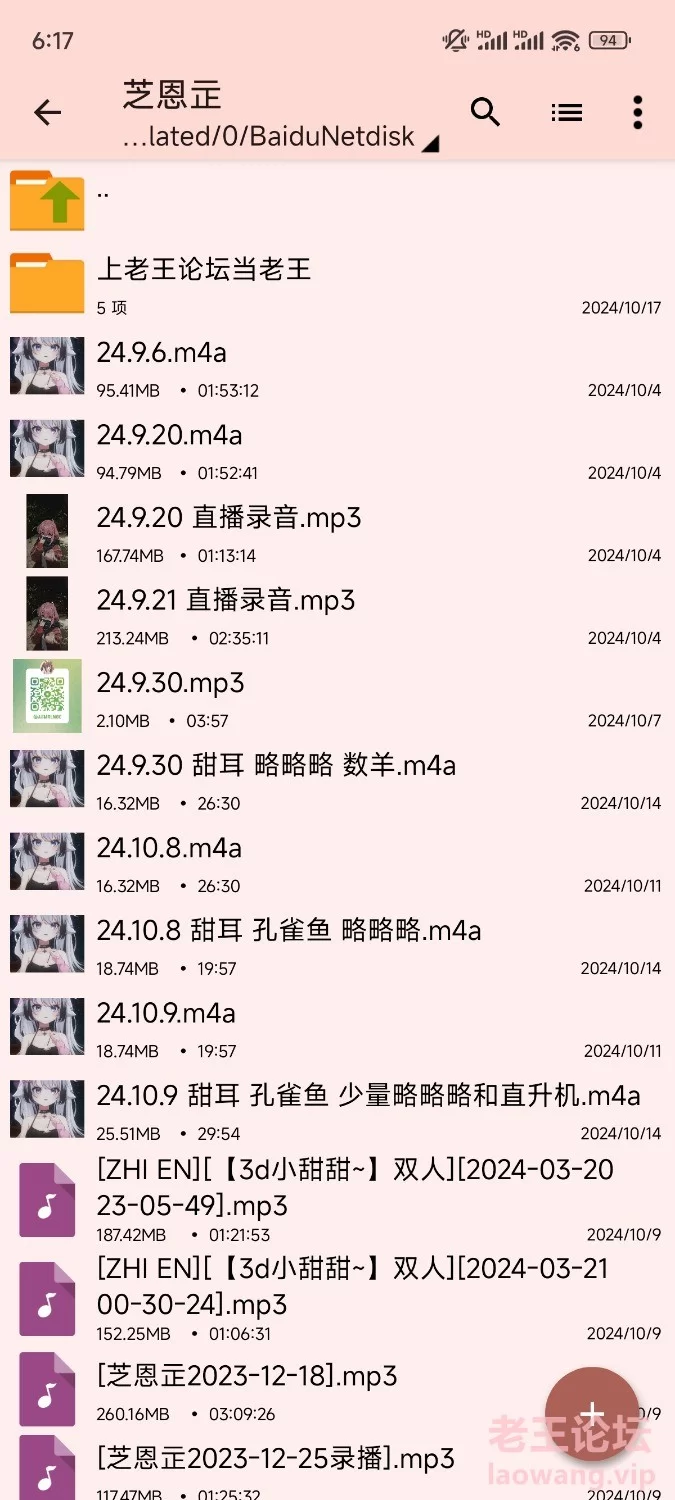Screen dimensions: 675x1500
Task: Open 24.9.30 甜耳 略略略 数羊.m4a
Action: [x=337, y=780]
